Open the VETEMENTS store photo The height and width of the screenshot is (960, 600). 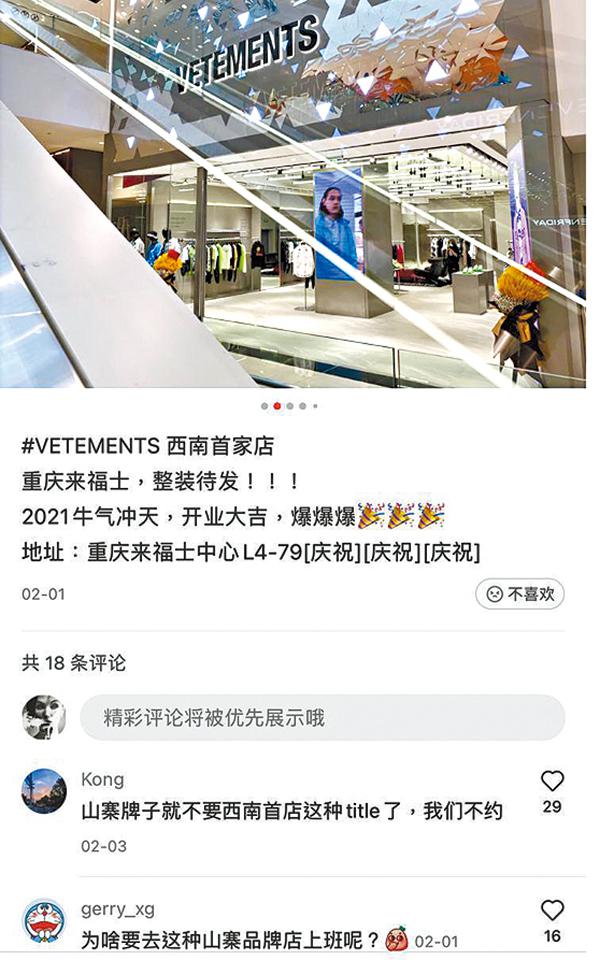point(300,195)
